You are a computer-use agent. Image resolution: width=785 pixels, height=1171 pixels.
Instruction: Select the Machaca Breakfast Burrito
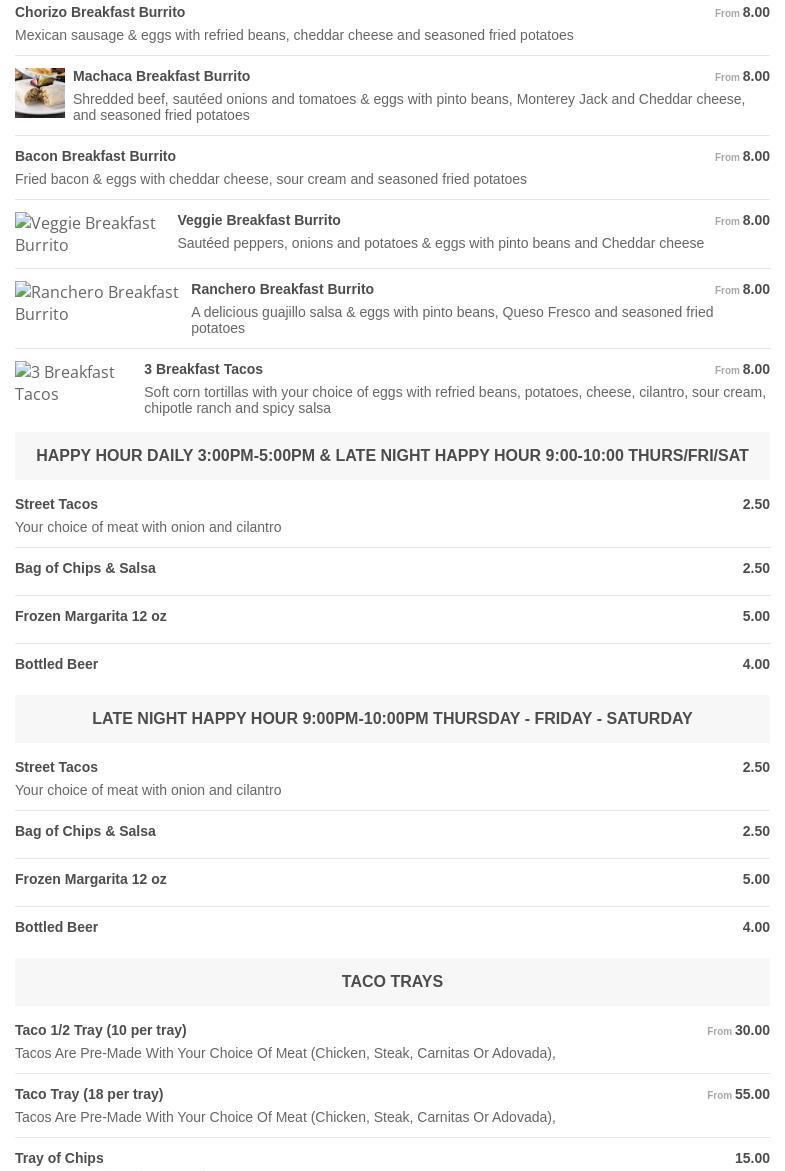click(x=161, y=76)
